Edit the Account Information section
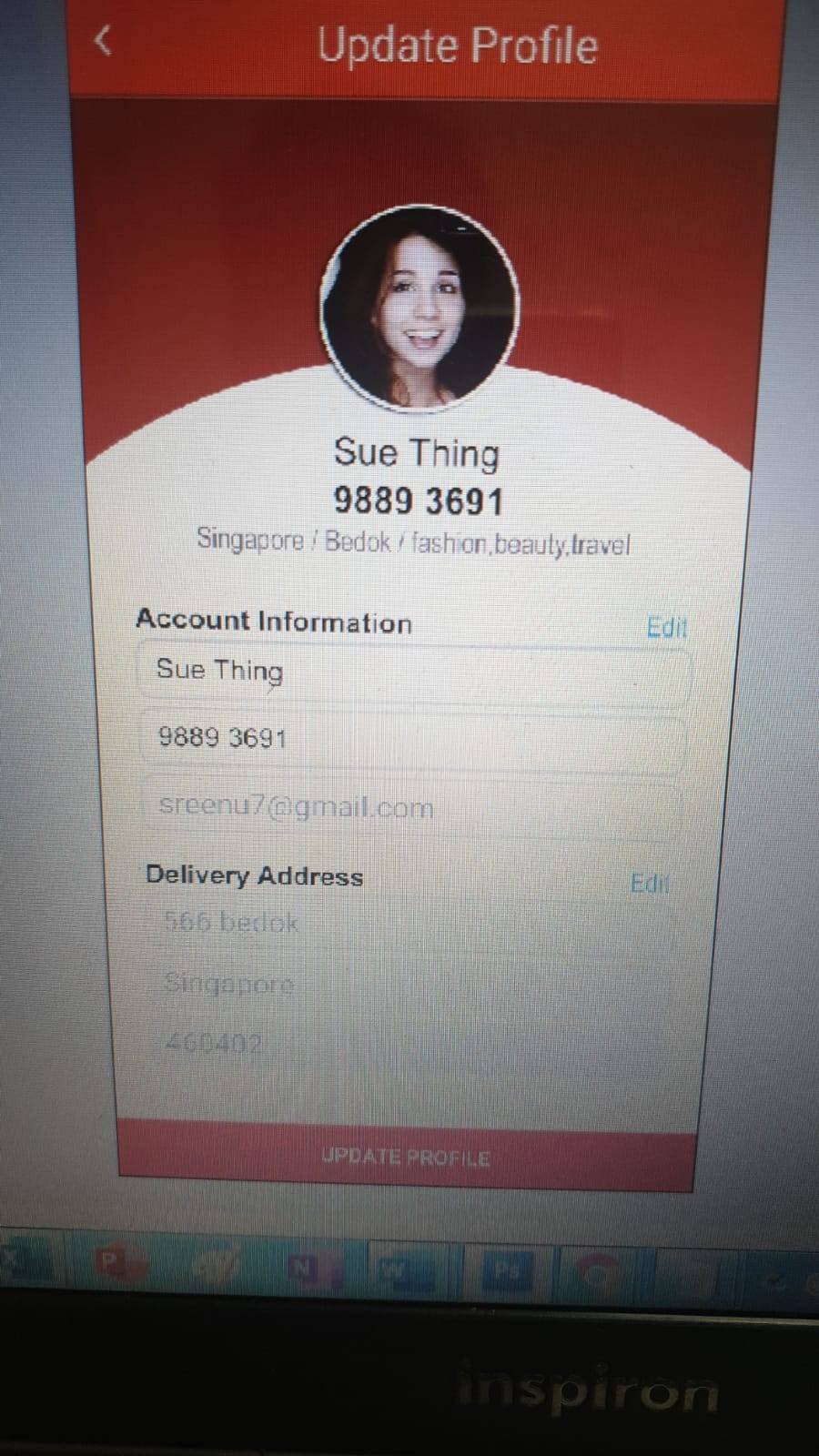 click(666, 627)
